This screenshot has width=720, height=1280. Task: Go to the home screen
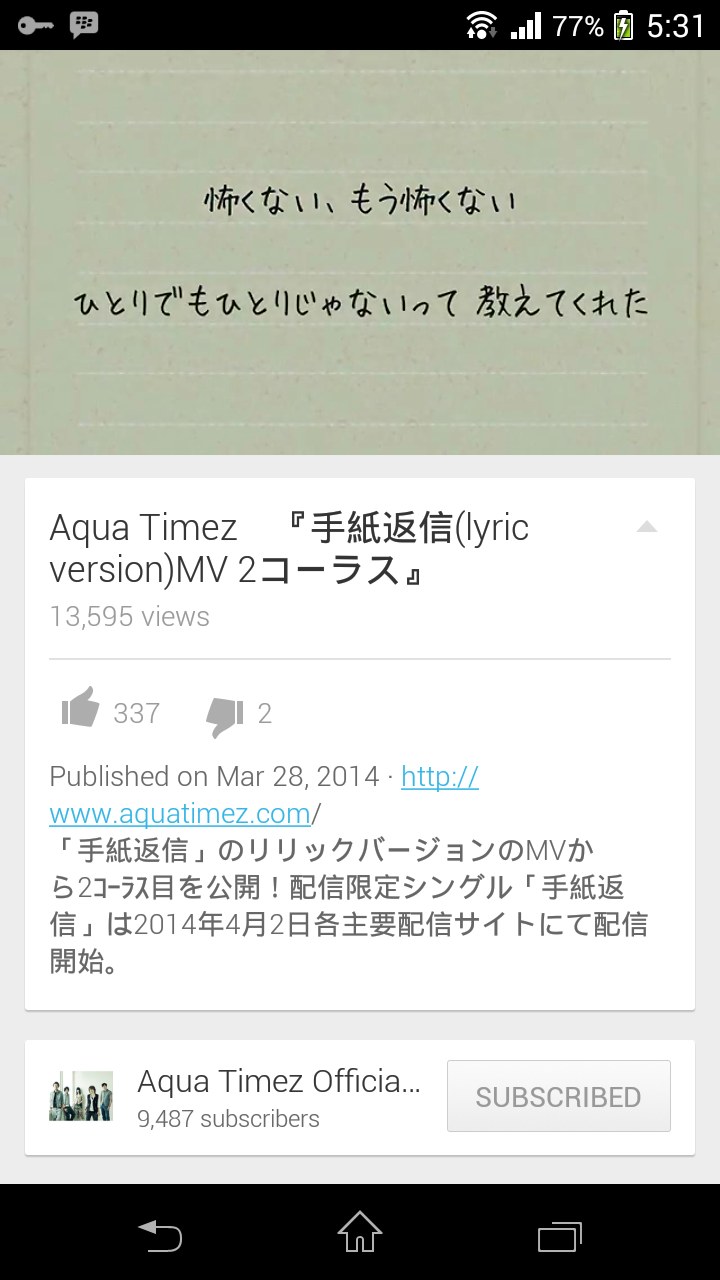pos(360,1234)
